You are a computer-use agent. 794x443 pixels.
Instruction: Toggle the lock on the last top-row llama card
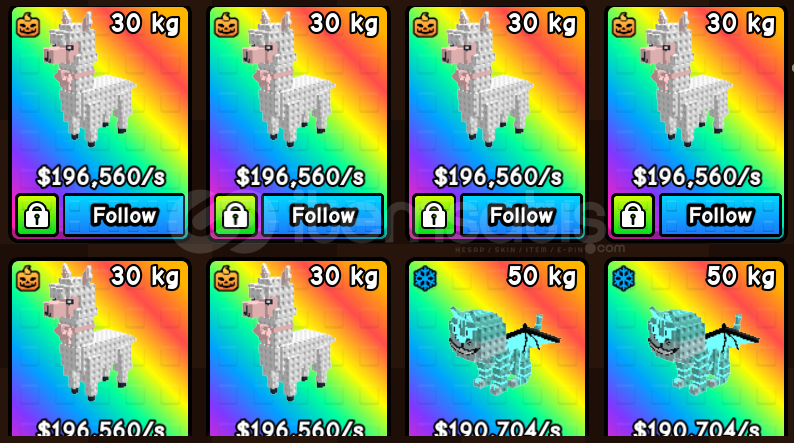click(633, 215)
